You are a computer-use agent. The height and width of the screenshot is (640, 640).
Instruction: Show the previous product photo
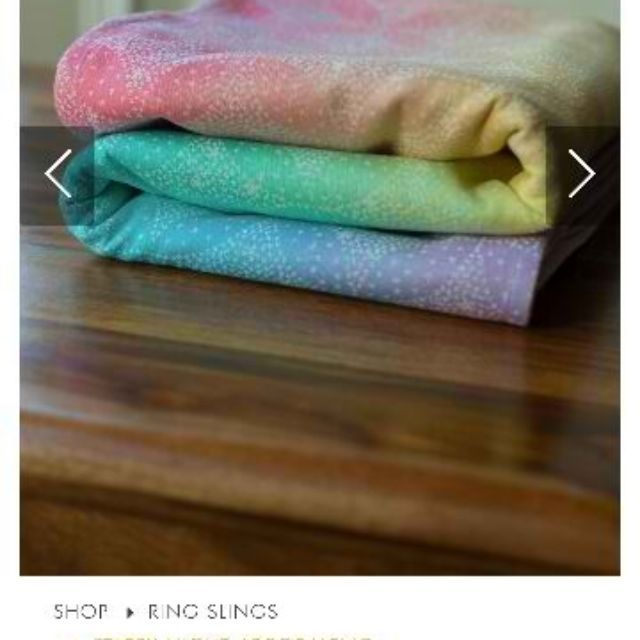point(58,175)
